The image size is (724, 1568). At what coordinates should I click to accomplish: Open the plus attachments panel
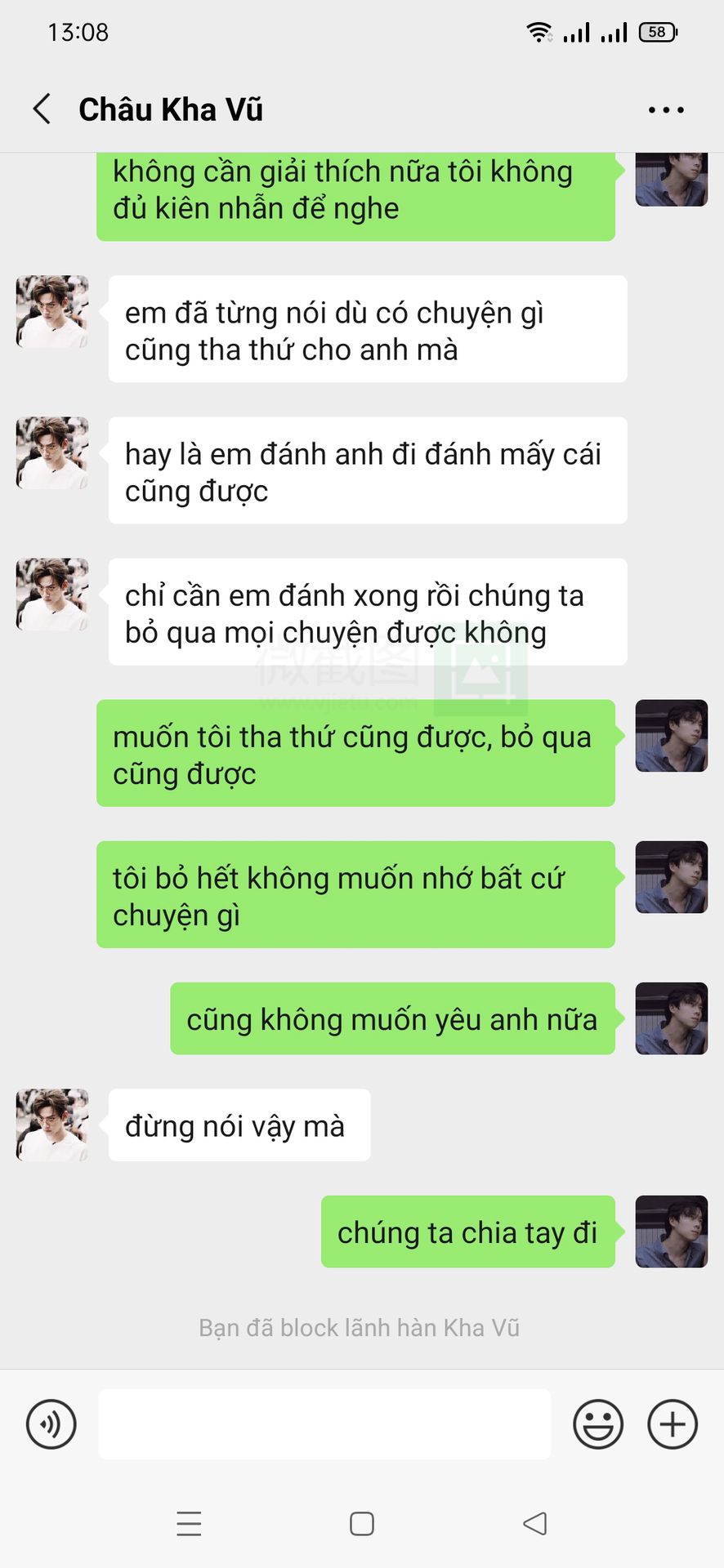tap(673, 1424)
